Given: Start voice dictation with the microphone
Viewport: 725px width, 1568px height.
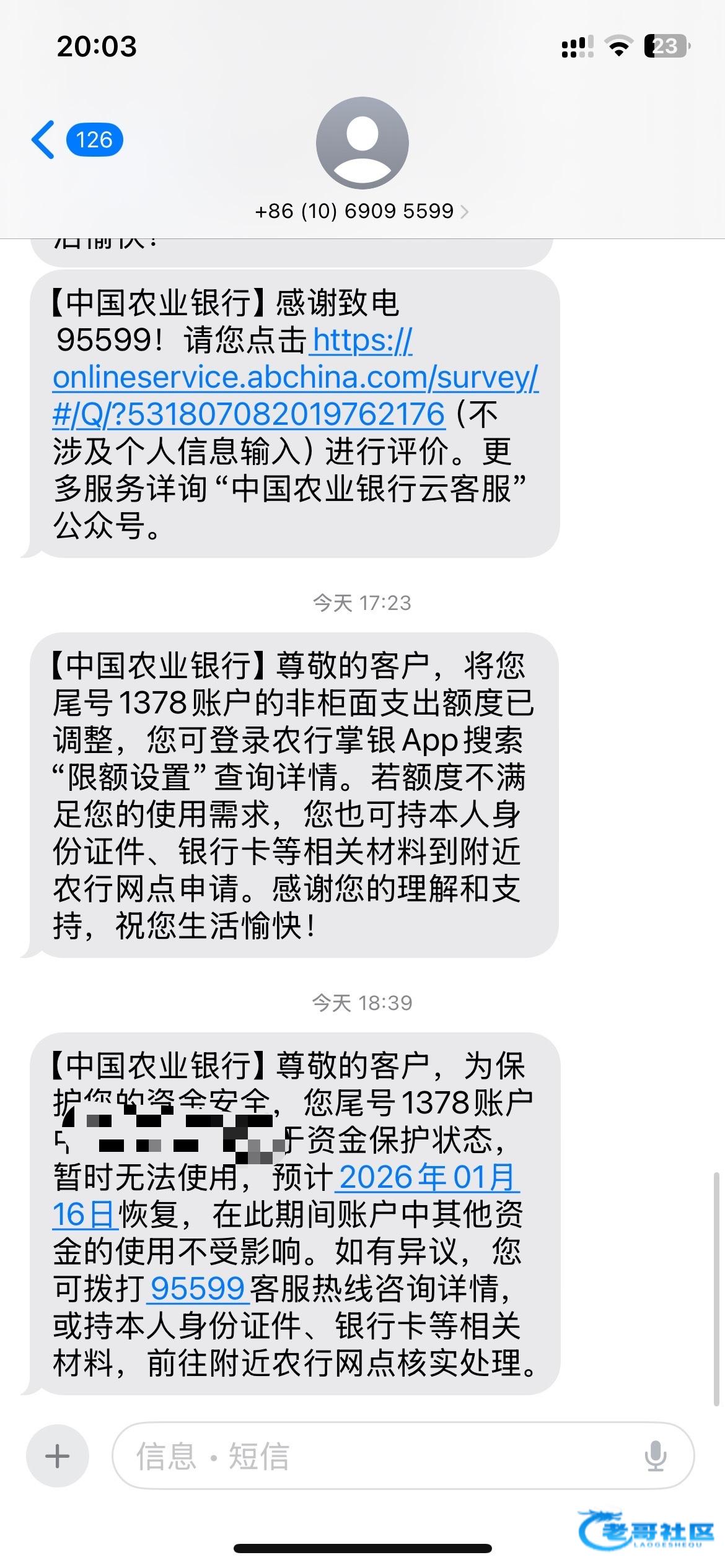Looking at the screenshot, I should (x=655, y=1456).
